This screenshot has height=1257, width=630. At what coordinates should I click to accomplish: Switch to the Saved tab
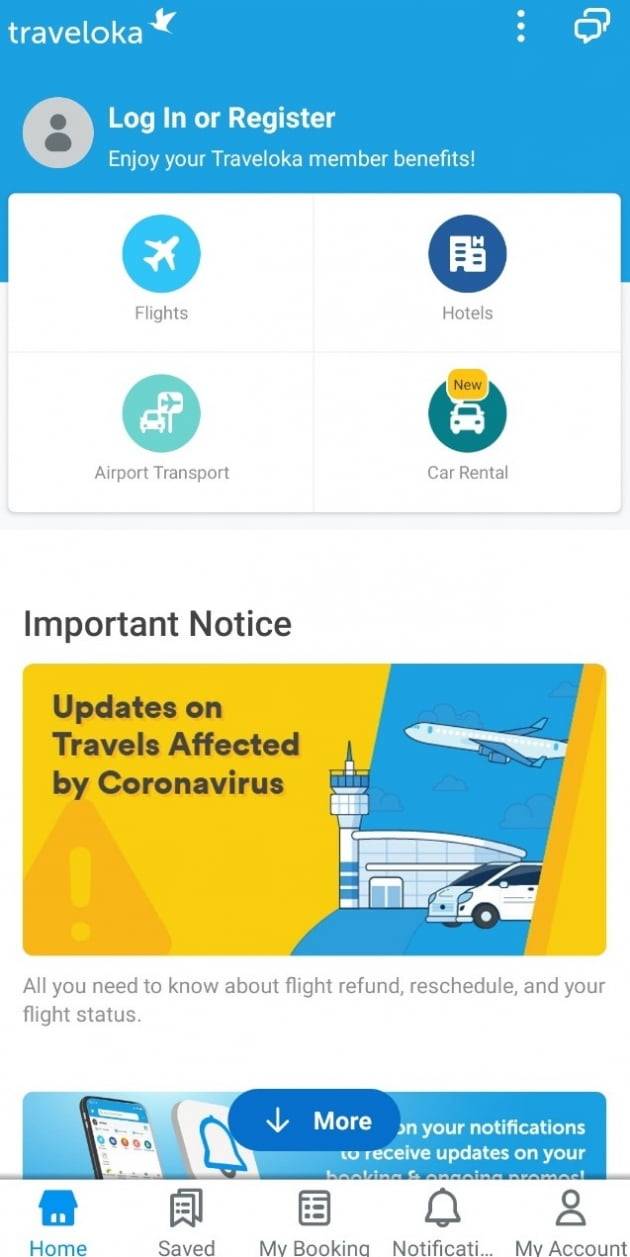tap(186, 1222)
